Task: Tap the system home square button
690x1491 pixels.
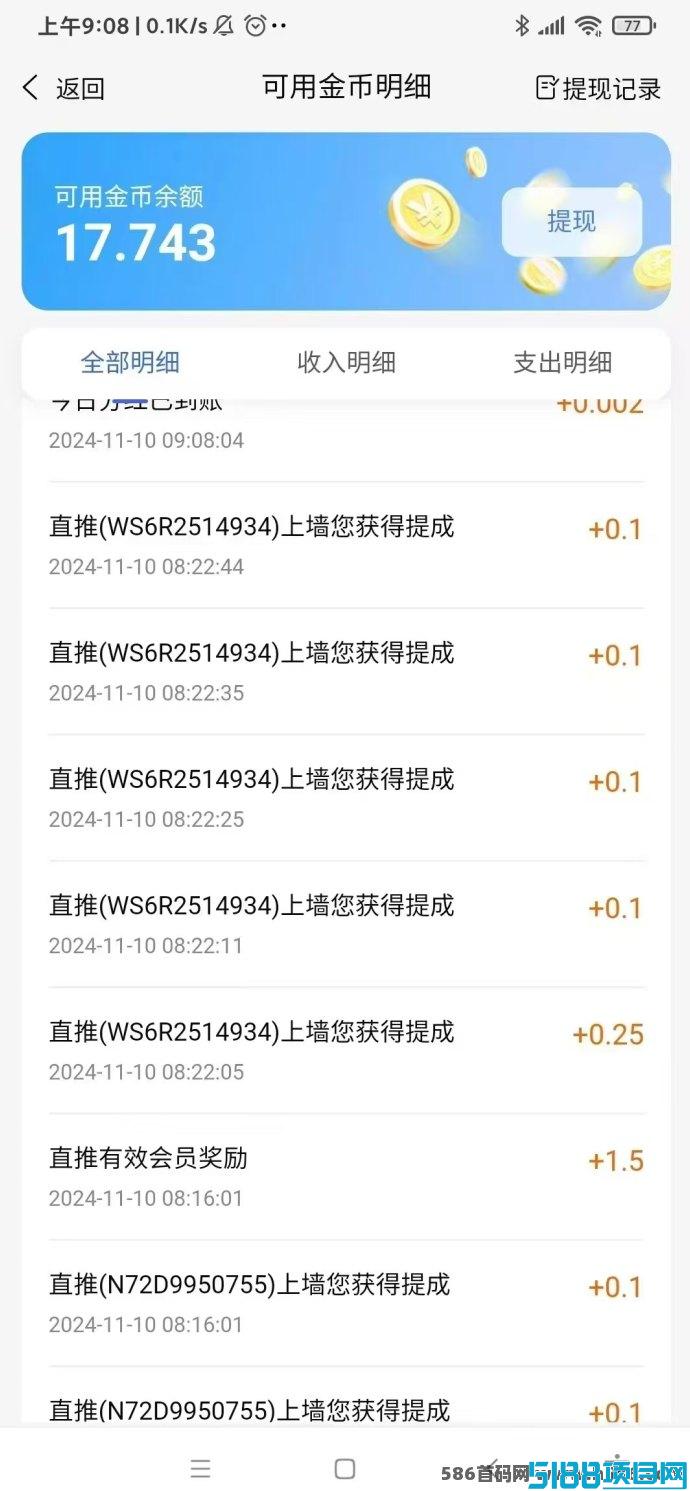Action: click(345, 1468)
